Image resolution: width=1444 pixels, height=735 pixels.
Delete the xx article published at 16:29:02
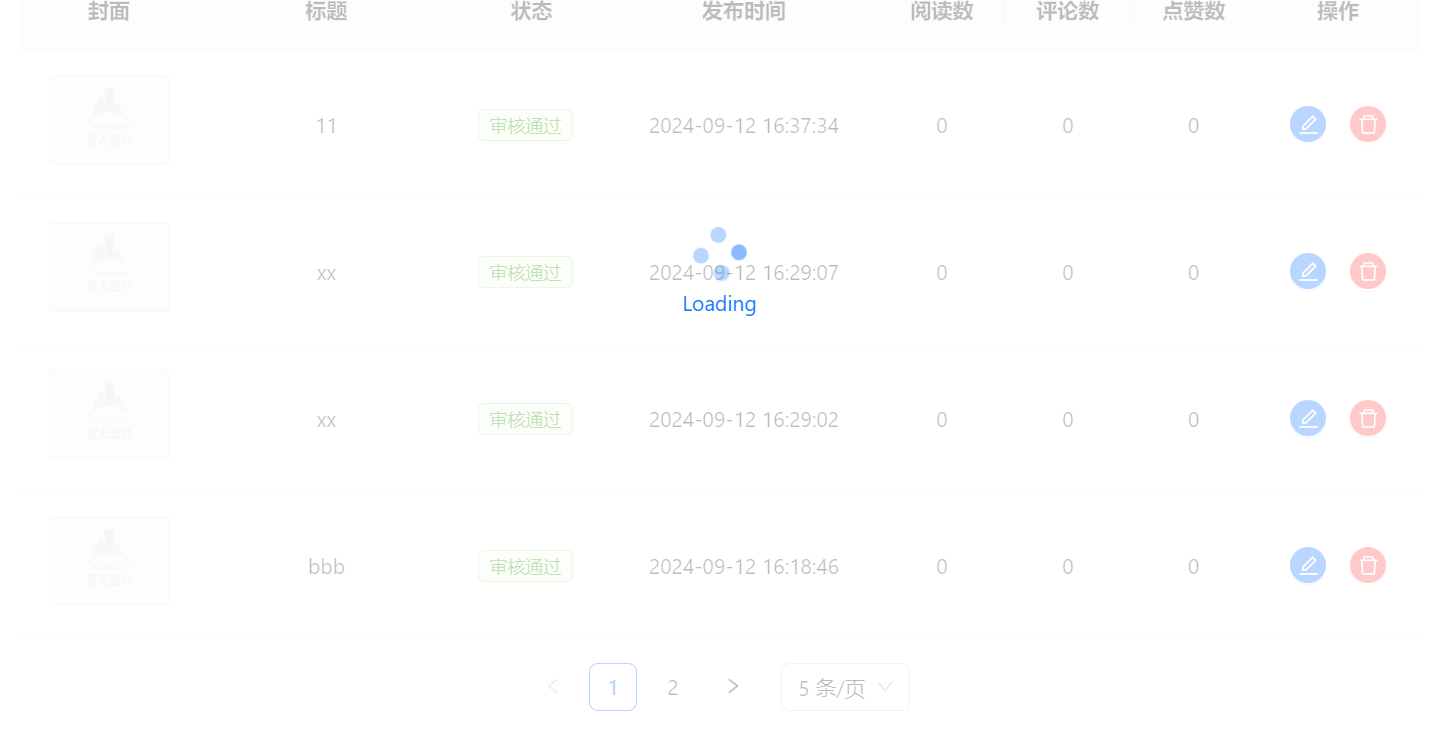pyautogui.click(x=1368, y=418)
